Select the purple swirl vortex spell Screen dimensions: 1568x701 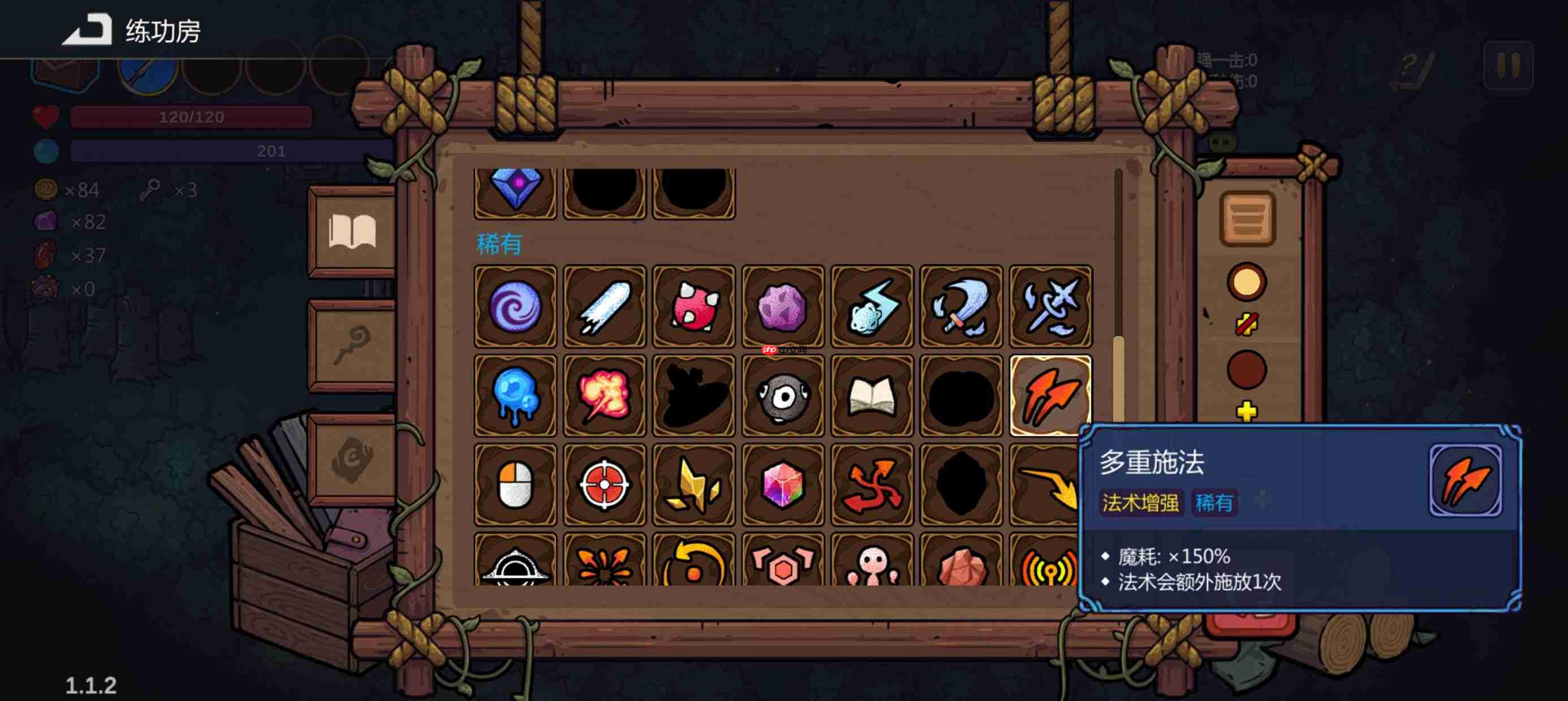(x=515, y=306)
